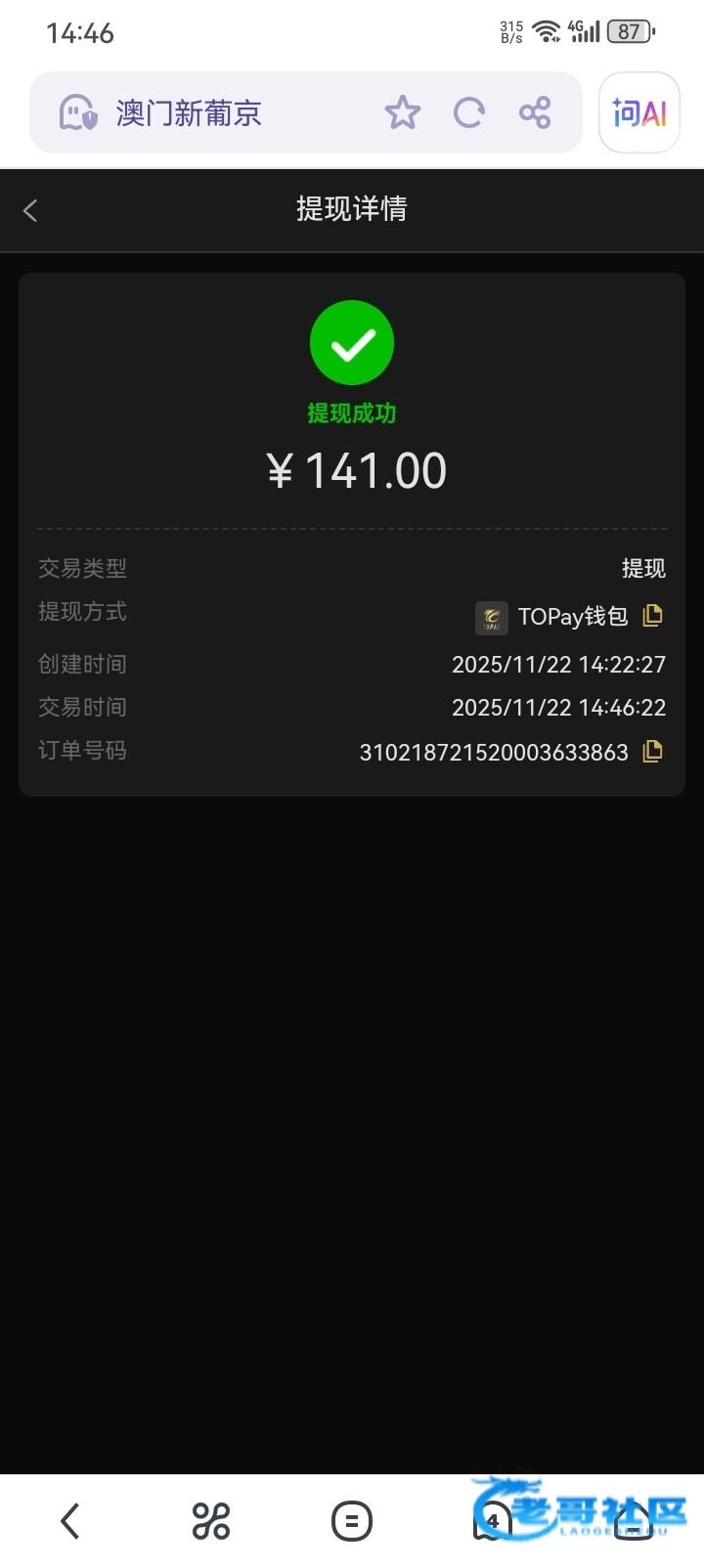The height and width of the screenshot is (1568, 704).
Task: Copy the order number 310218721520003633863
Action: 652,752
